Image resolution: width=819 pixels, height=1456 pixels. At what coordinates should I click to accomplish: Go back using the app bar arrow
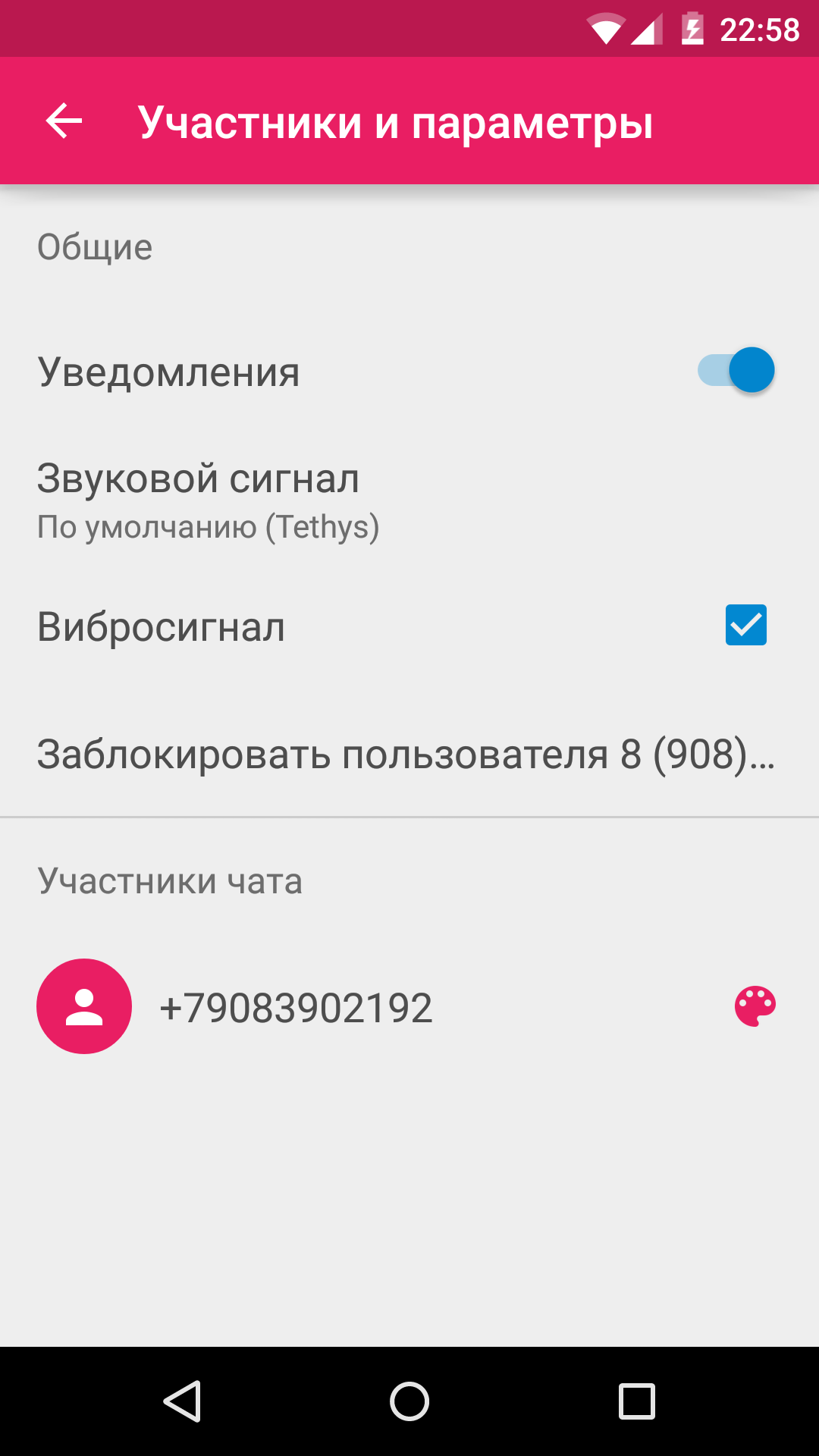tap(64, 121)
